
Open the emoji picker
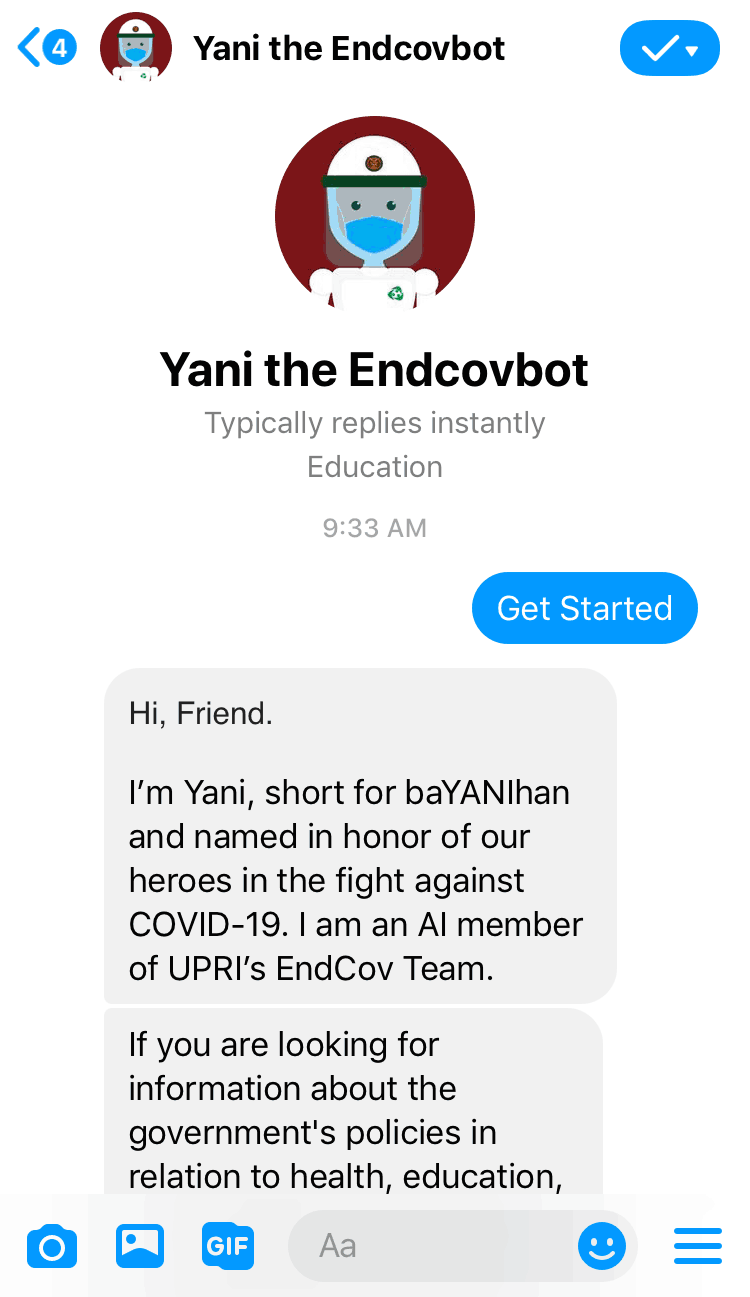click(x=602, y=1246)
